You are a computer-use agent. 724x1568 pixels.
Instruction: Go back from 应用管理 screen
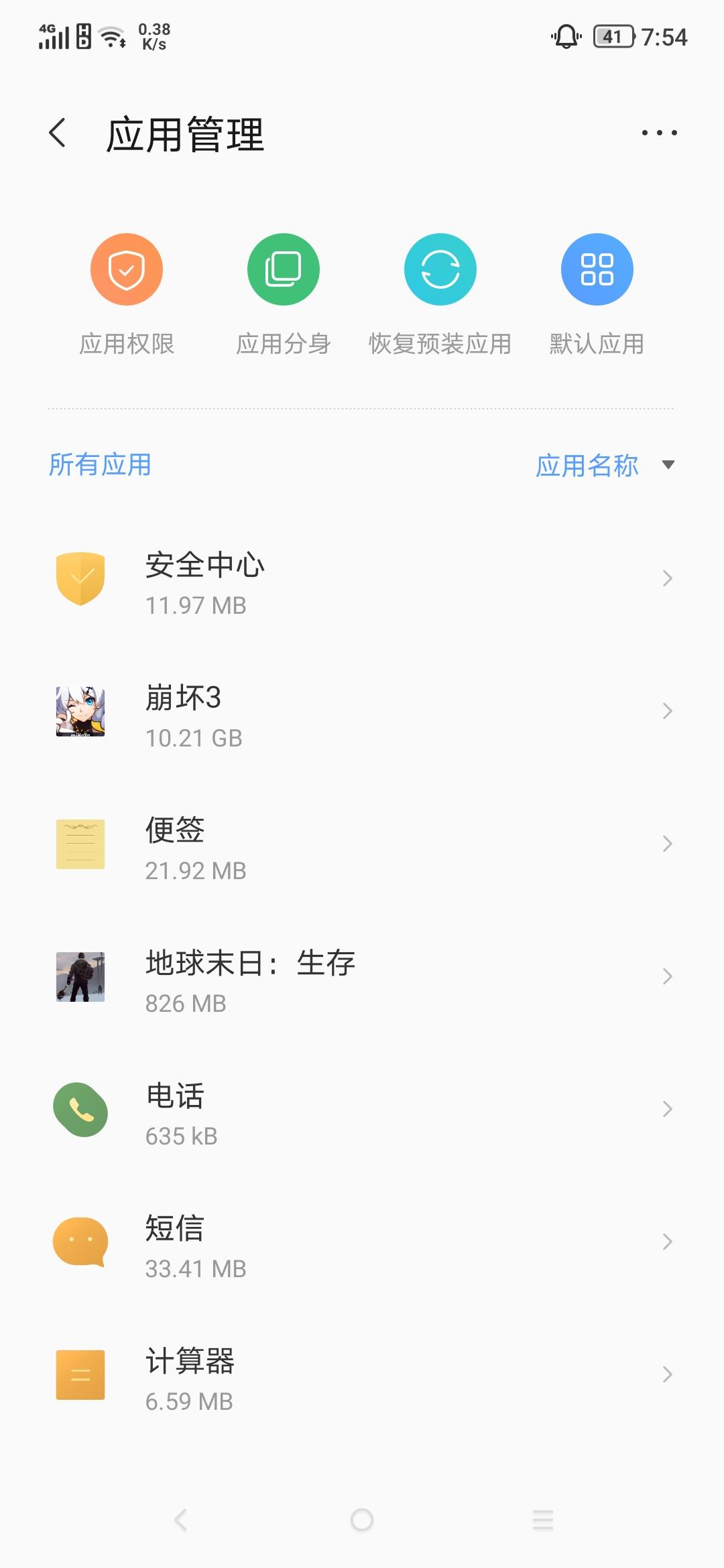click(x=58, y=133)
